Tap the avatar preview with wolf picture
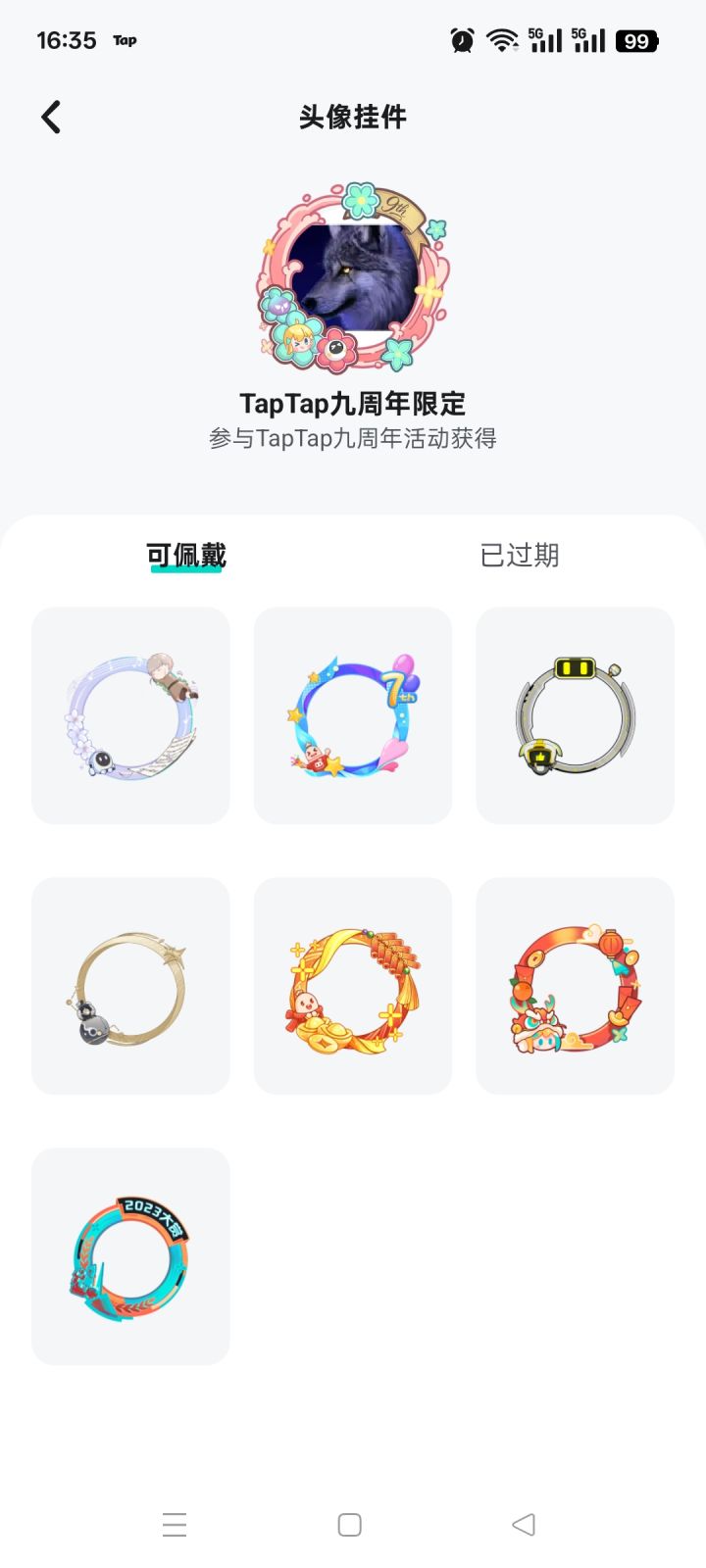The image size is (706, 1568). [x=353, y=275]
